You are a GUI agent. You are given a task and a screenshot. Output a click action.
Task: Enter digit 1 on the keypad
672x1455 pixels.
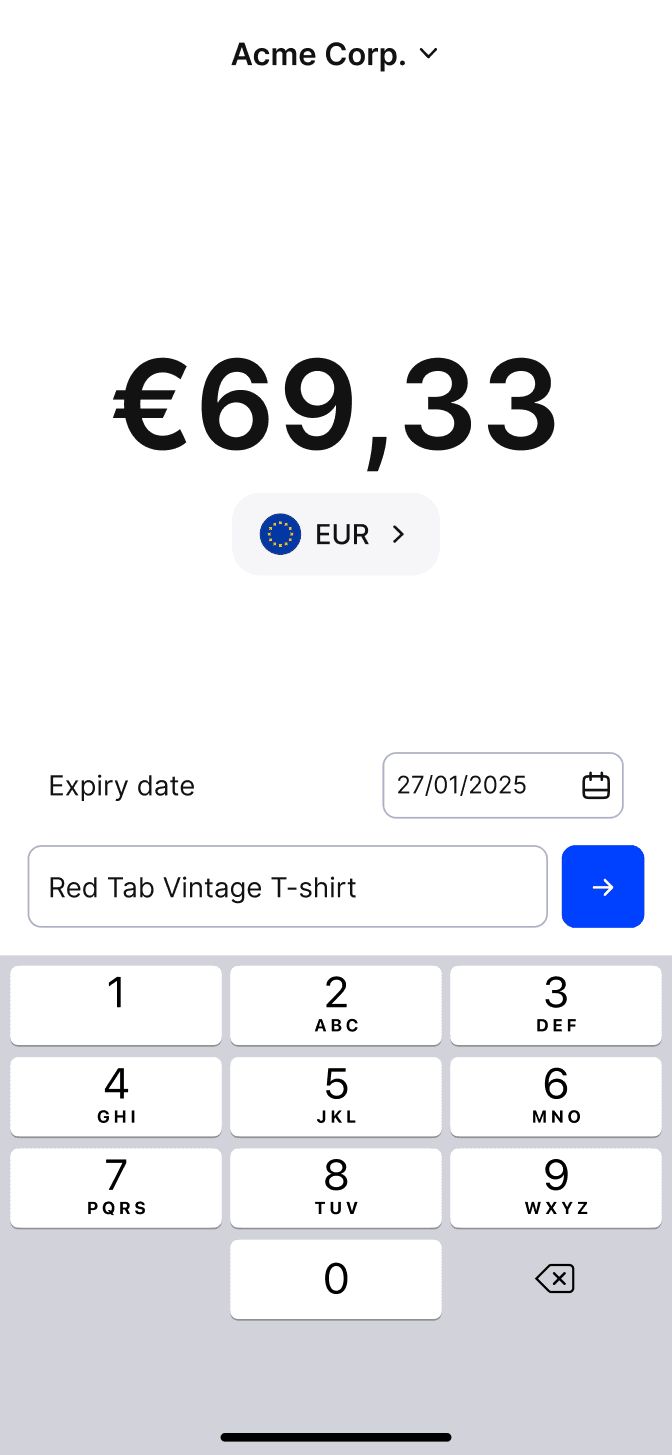(x=116, y=1005)
